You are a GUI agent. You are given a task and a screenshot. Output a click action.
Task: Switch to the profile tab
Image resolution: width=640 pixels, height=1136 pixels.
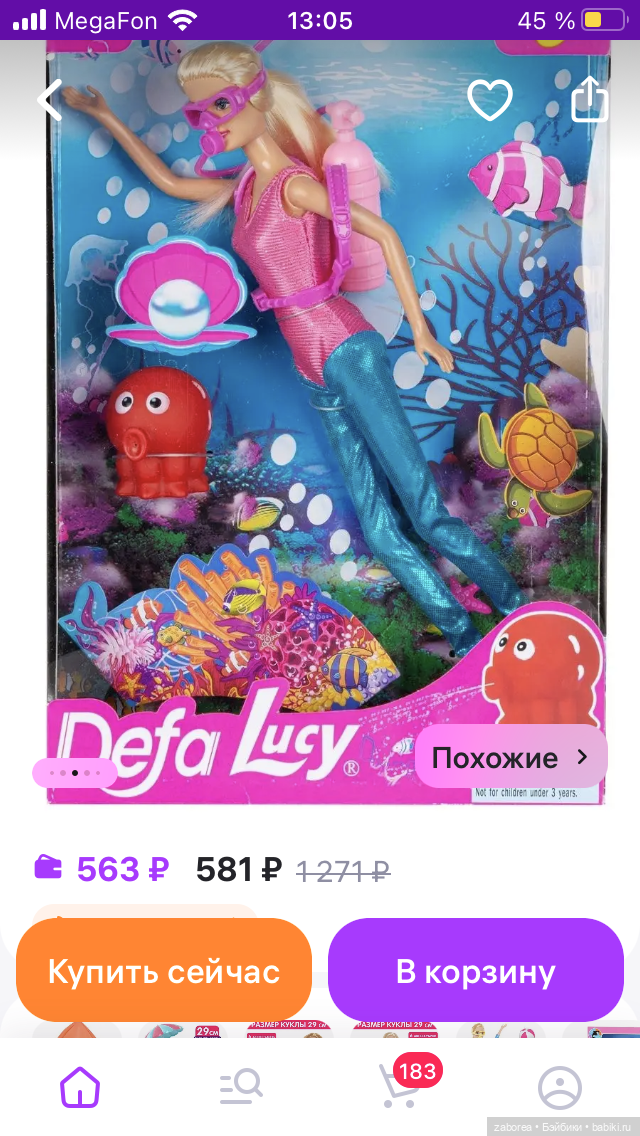[x=560, y=1086]
